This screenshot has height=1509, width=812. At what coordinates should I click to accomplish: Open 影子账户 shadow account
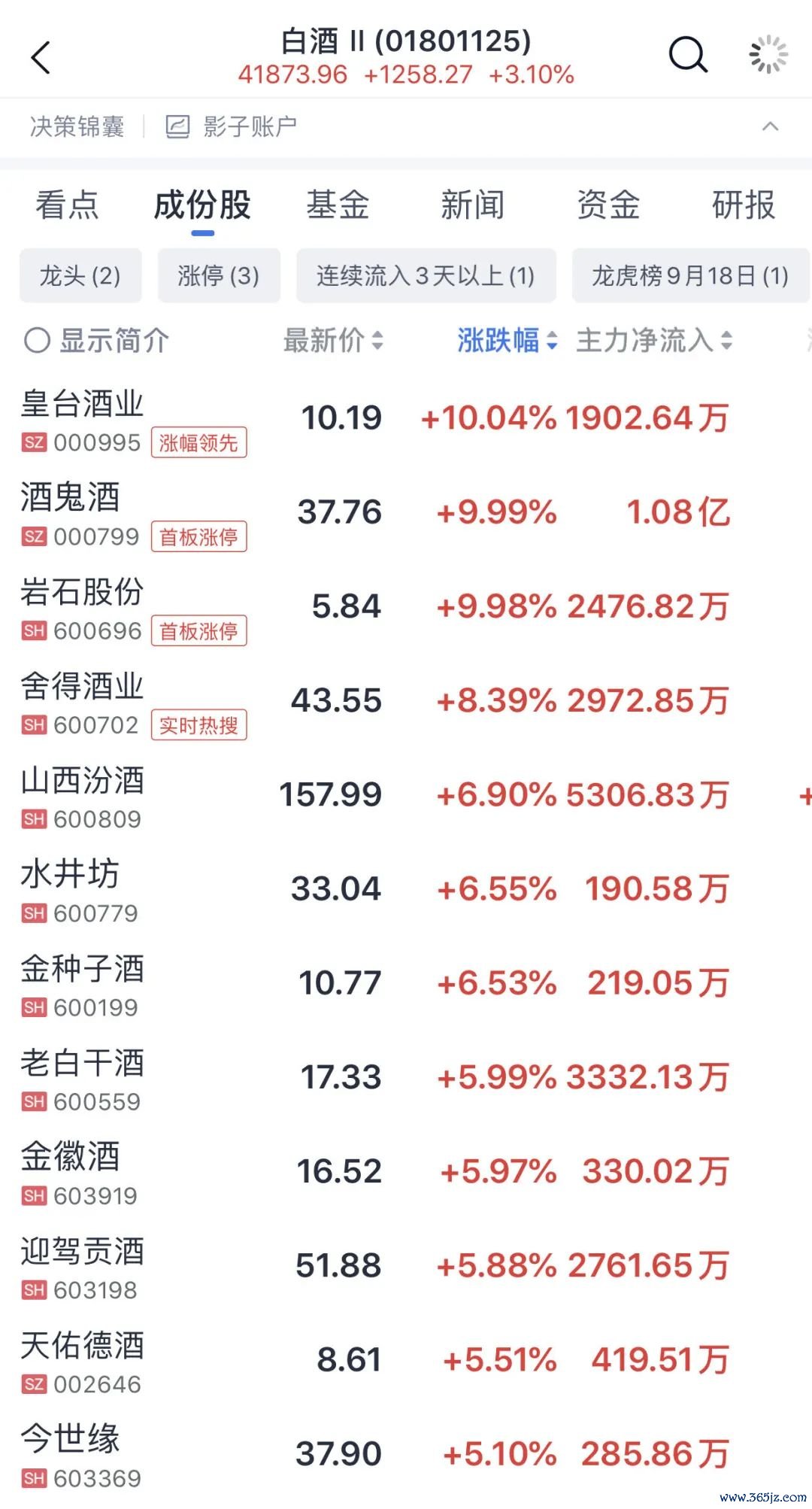click(x=232, y=126)
